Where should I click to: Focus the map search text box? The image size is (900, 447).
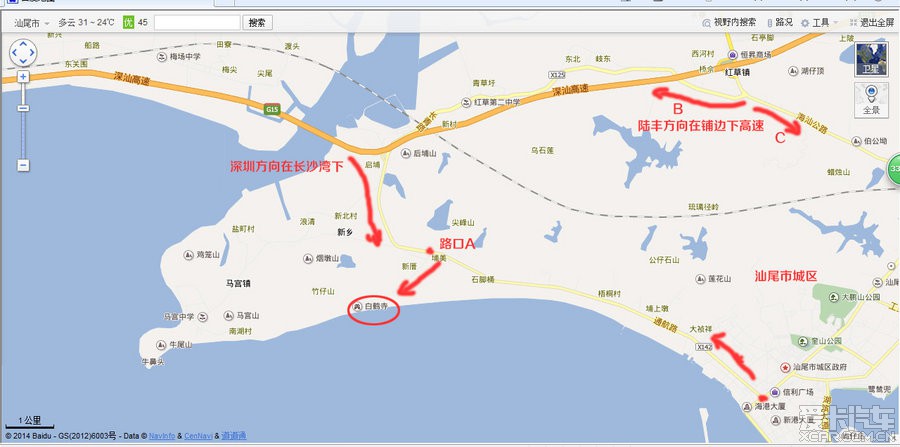(x=197, y=22)
